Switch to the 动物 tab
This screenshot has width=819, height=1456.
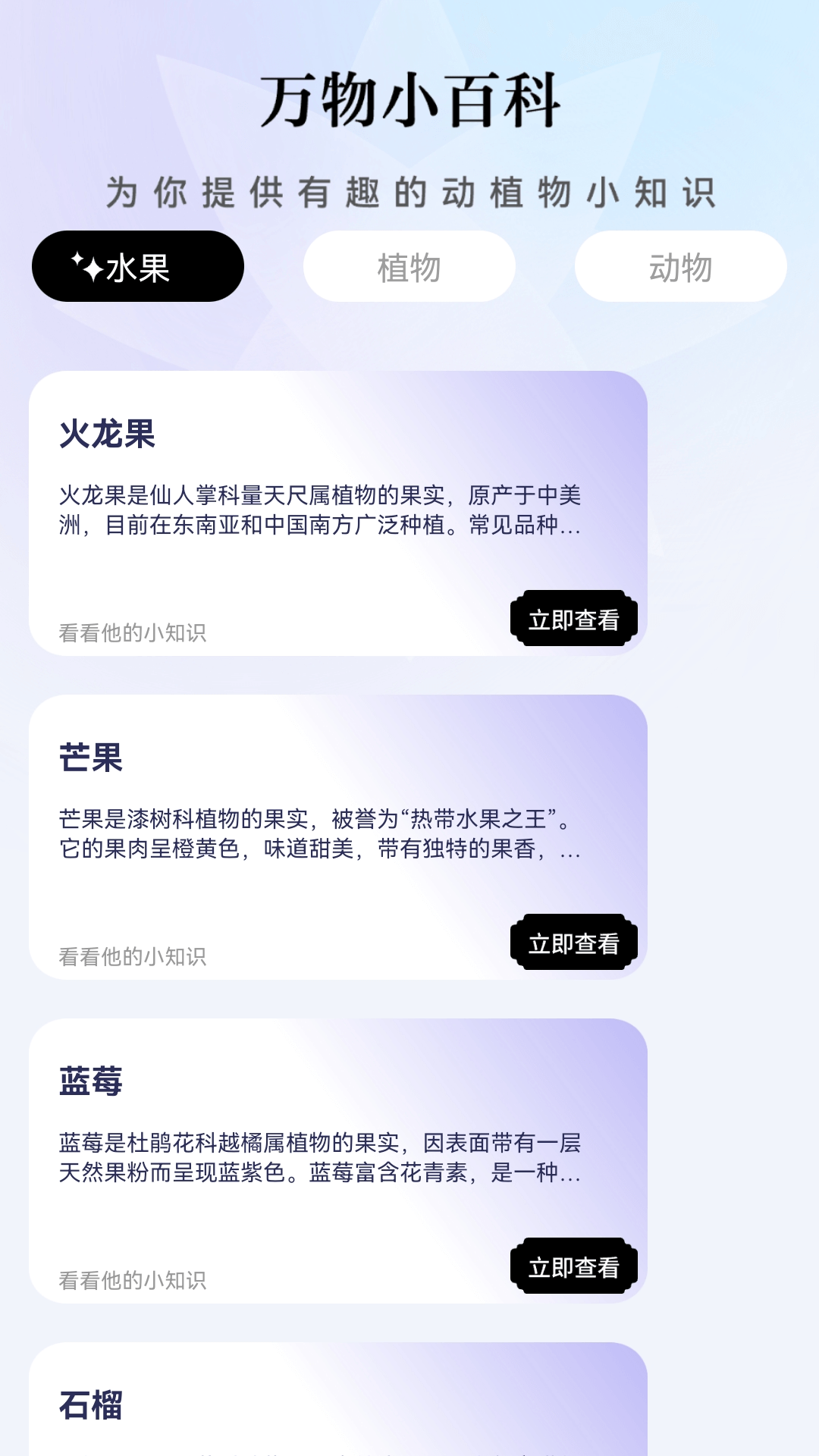click(680, 266)
